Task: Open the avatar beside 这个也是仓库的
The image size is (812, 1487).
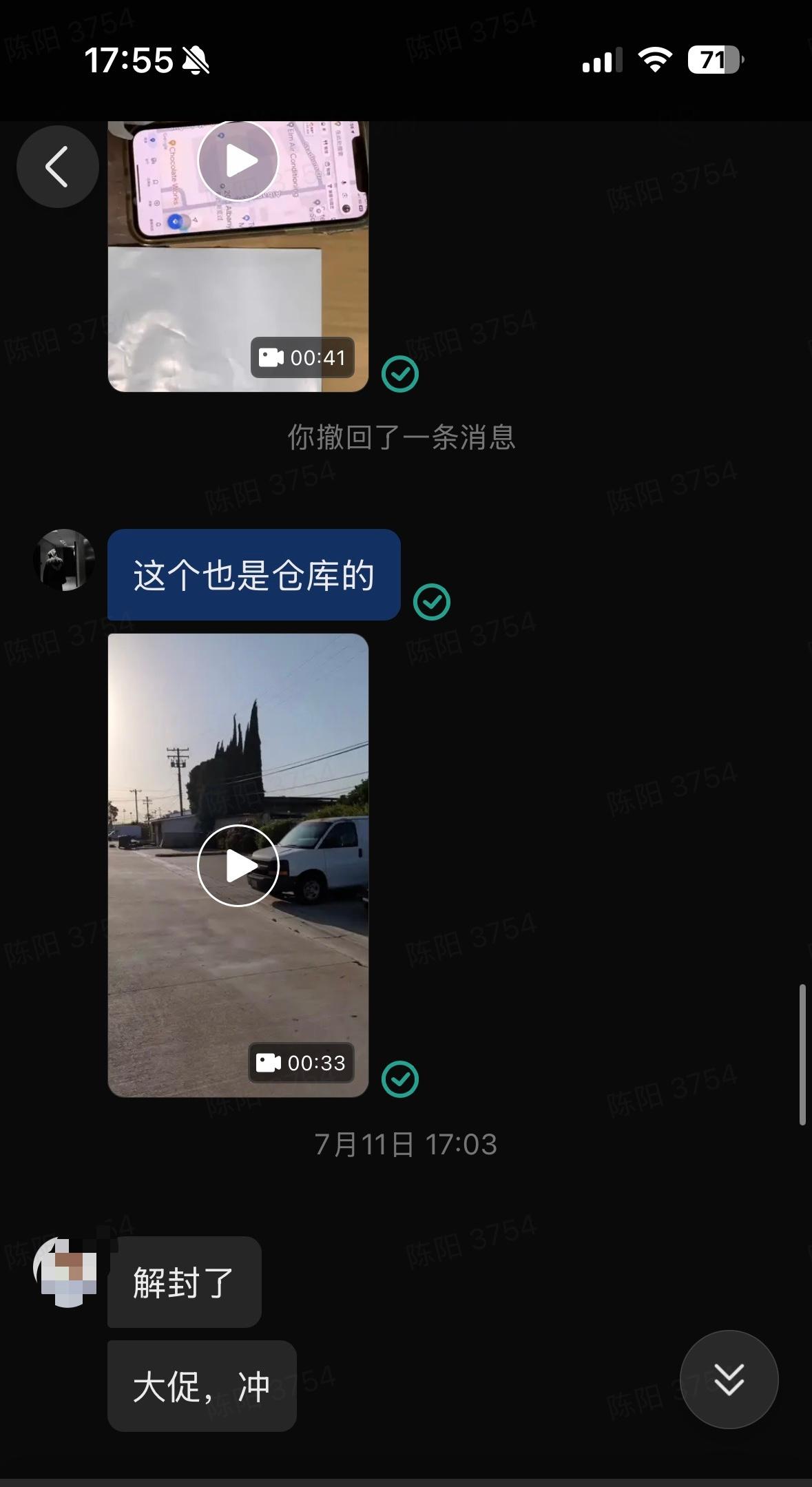Action: pos(64,560)
